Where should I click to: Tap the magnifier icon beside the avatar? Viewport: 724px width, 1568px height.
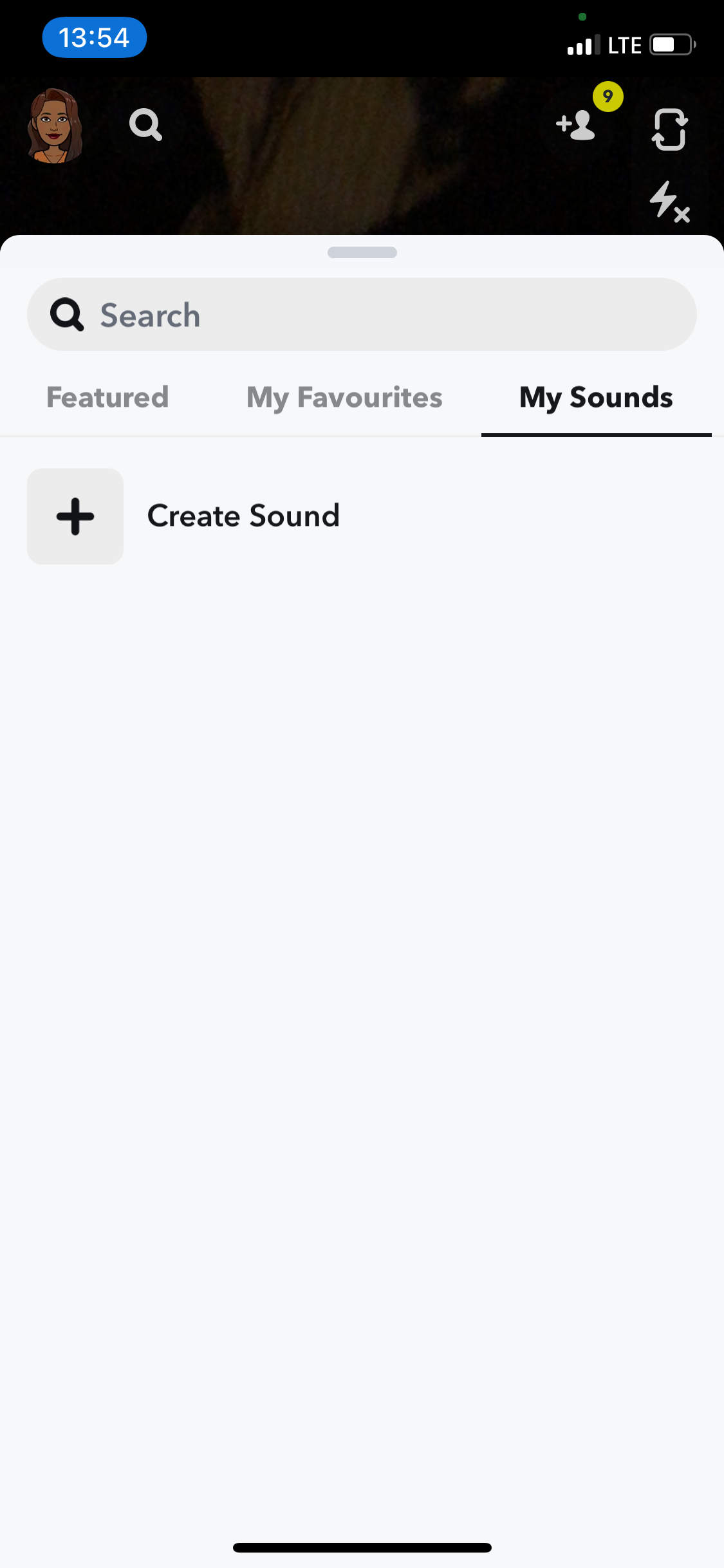click(145, 124)
